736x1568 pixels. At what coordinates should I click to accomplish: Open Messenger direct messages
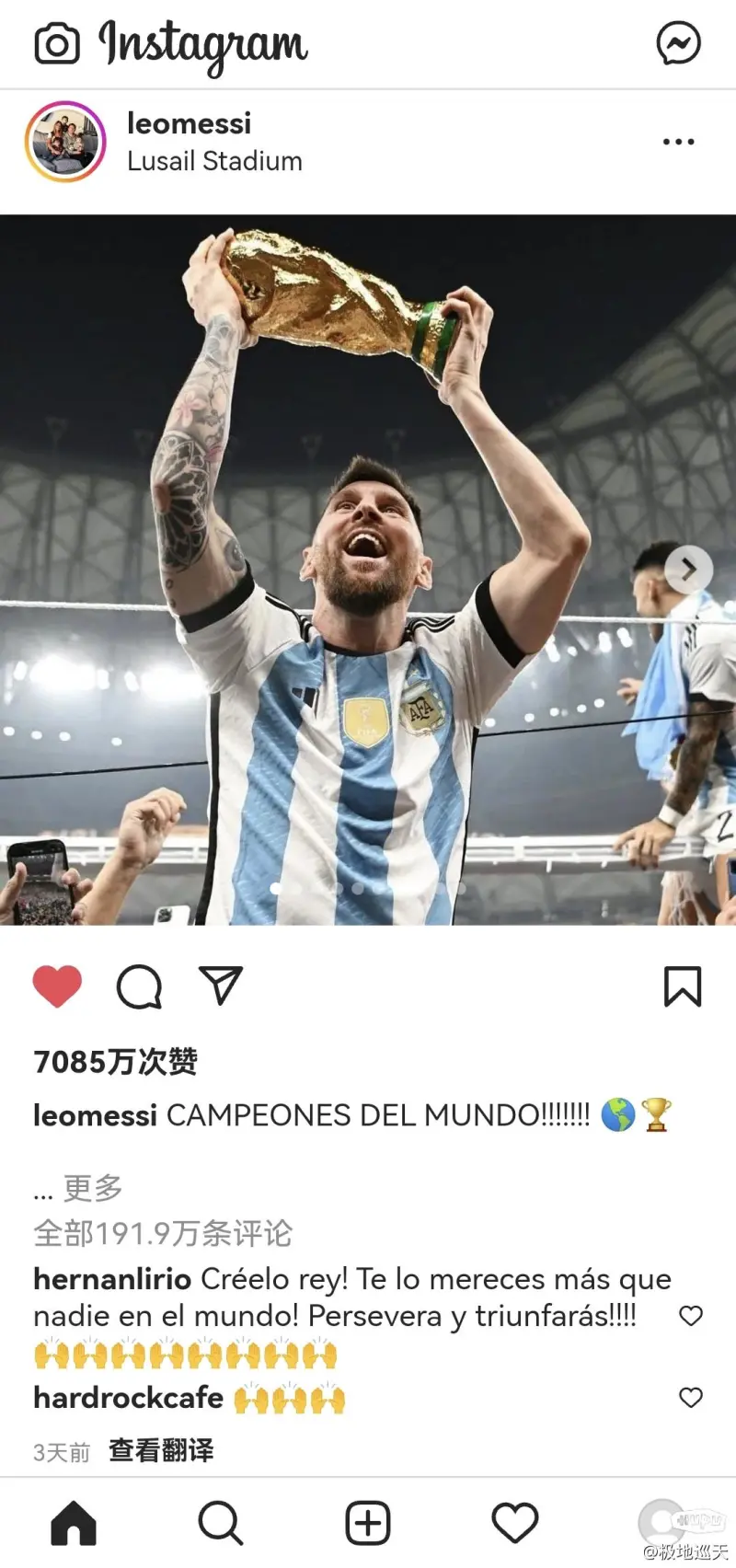point(678,43)
